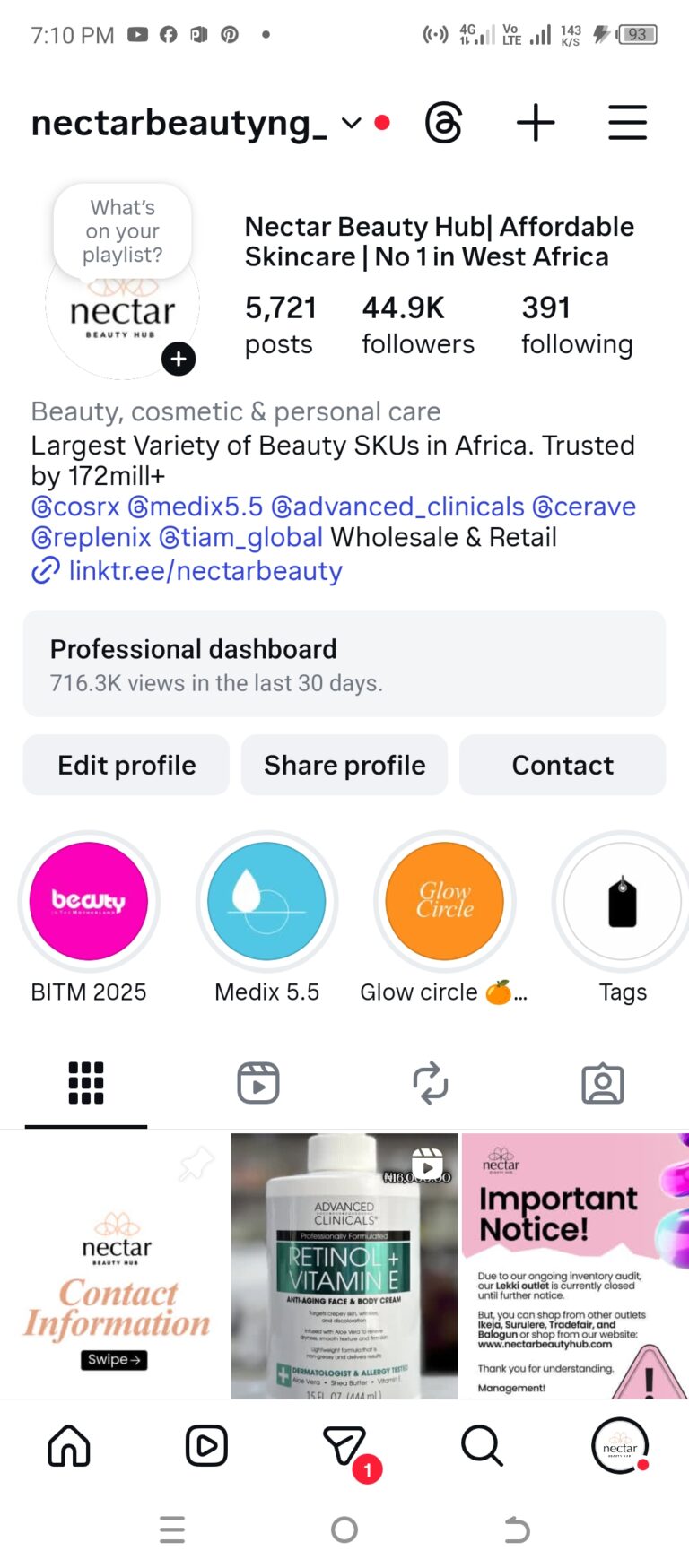Open the search icon in bottom bar
The height and width of the screenshot is (1568, 689).
(x=482, y=1446)
